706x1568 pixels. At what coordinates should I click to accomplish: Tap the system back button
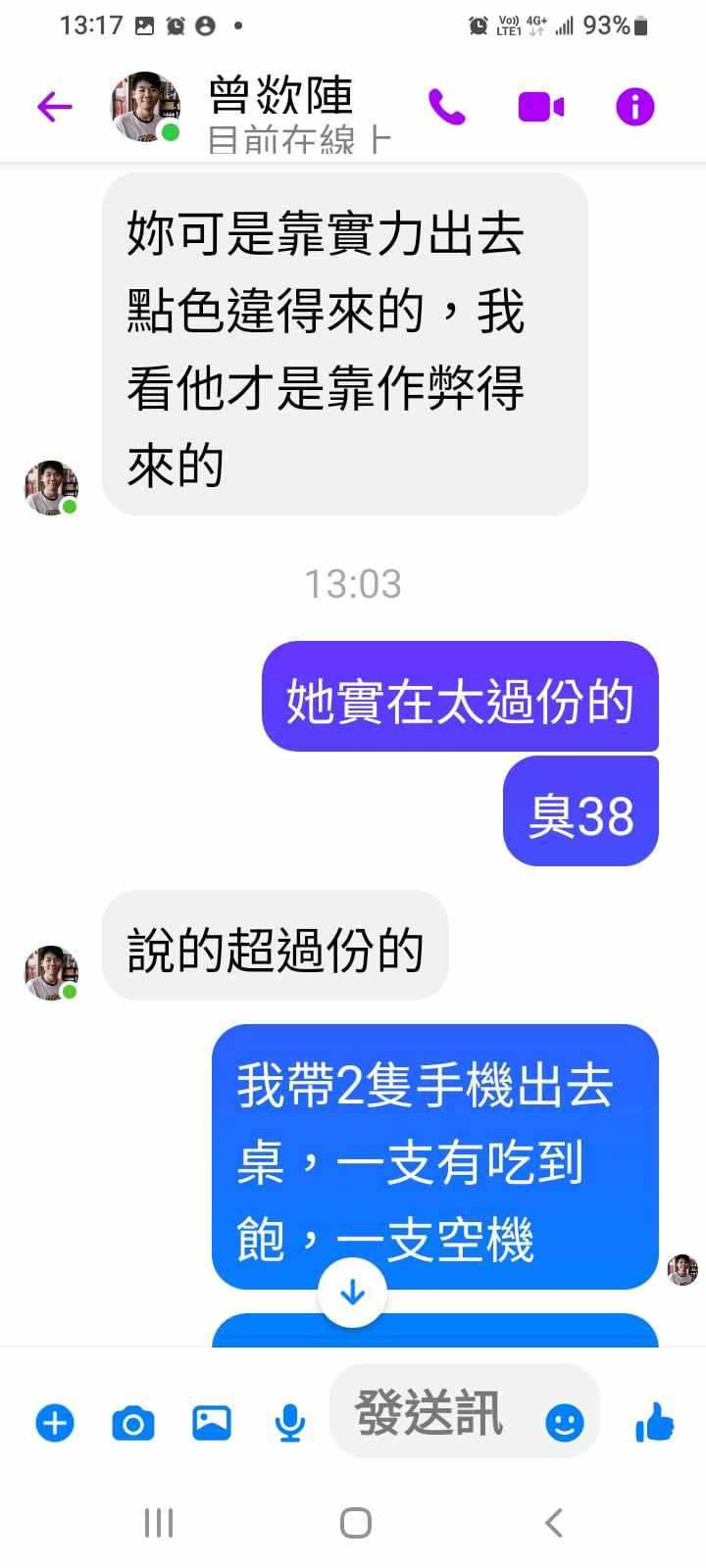(x=554, y=1523)
